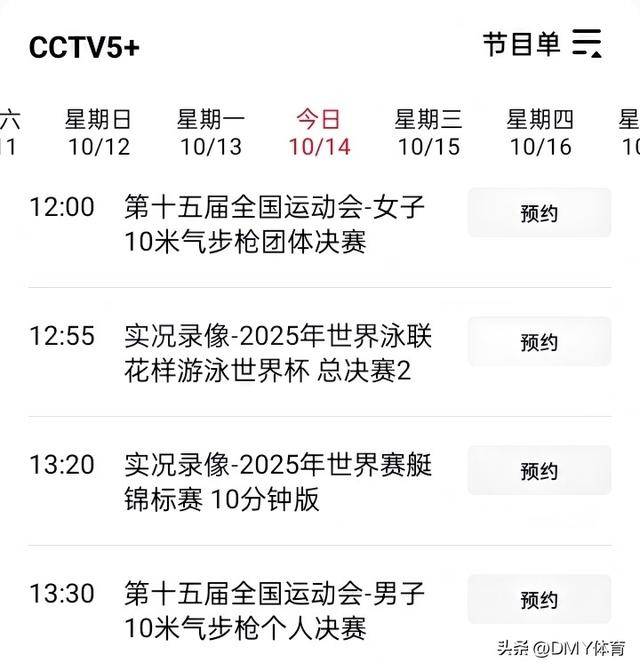The width and height of the screenshot is (640, 671).
Task: Open the 节目单 schedule menu
Action: pyautogui.click(x=542, y=44)
